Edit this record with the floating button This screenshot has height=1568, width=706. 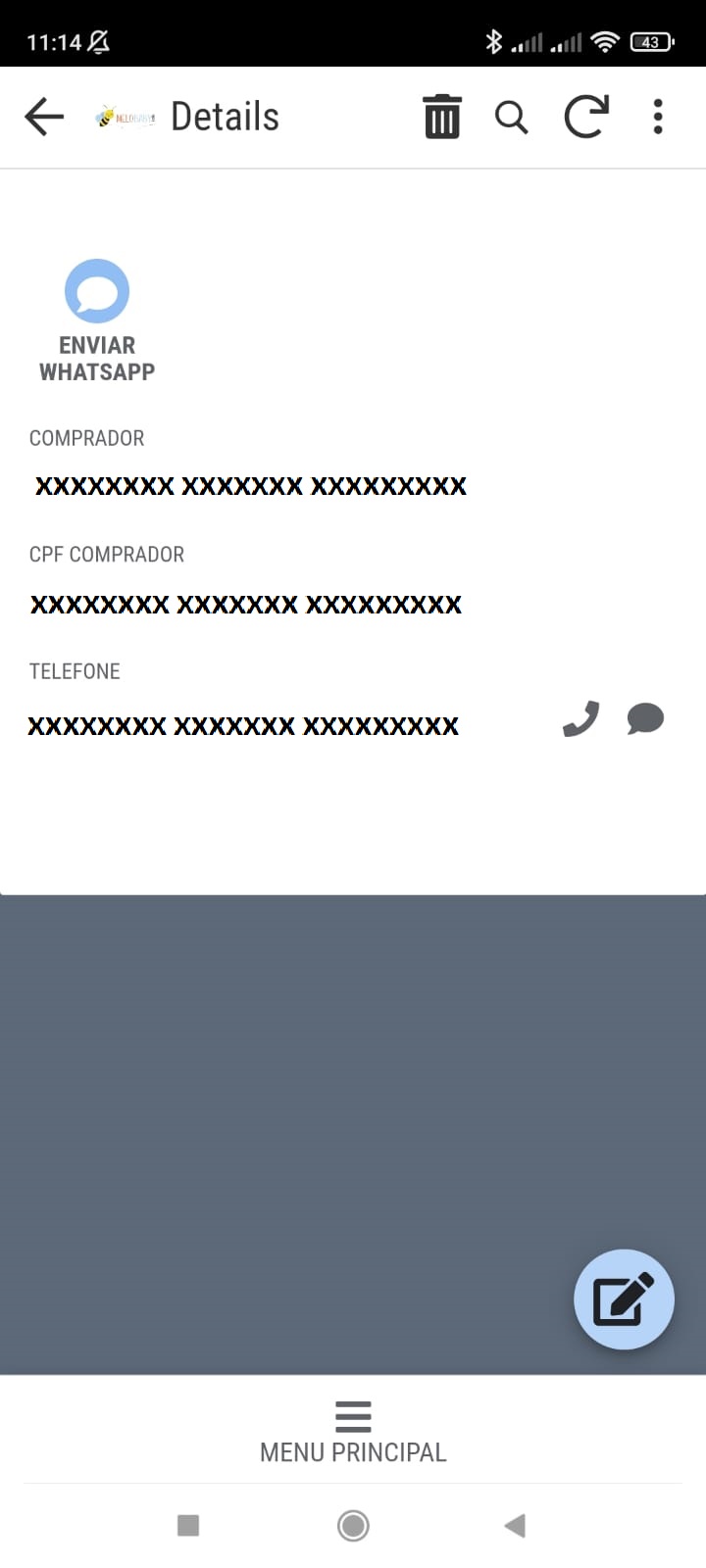(x=624, y=1299)
